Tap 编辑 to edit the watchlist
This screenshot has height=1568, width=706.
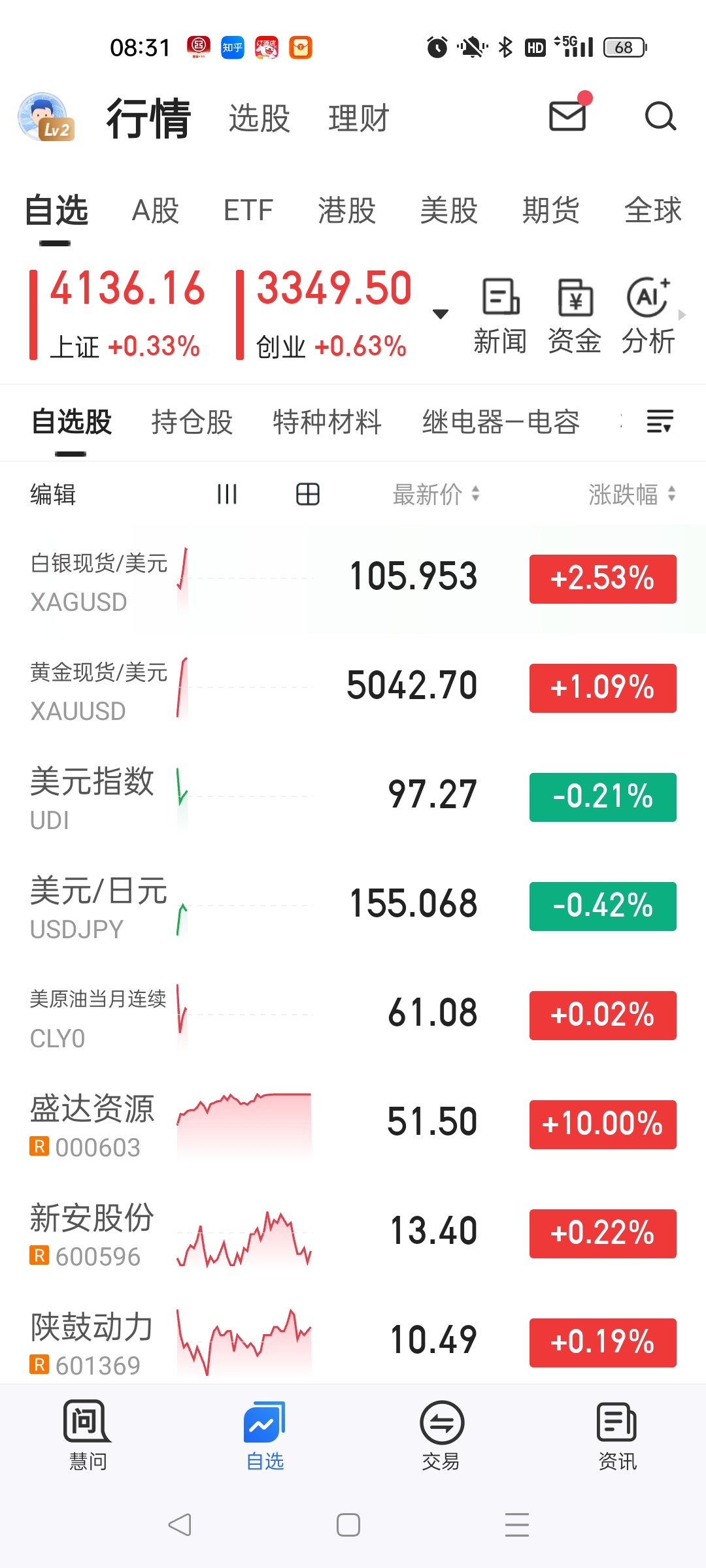53,495
